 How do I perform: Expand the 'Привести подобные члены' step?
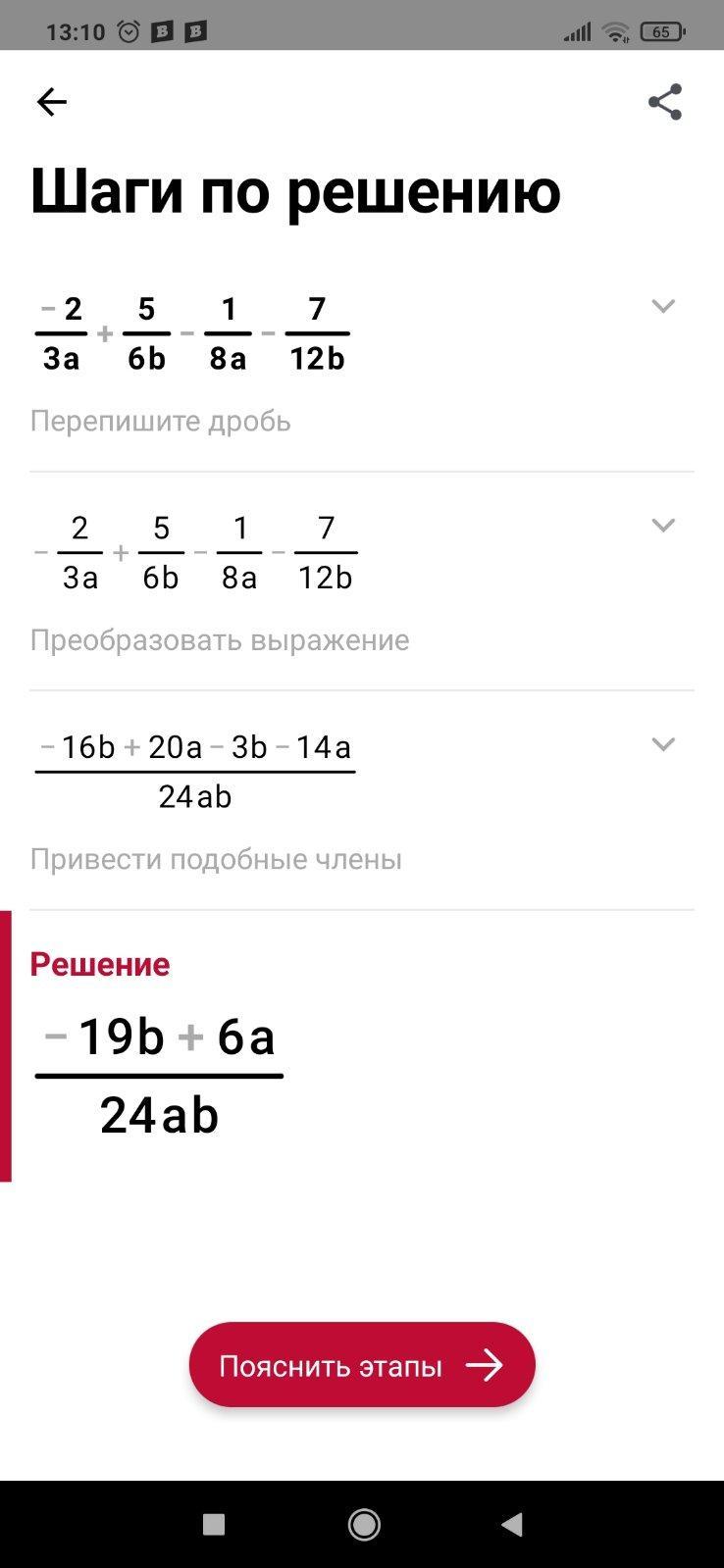pyautogui.click(x=663, y=744)
